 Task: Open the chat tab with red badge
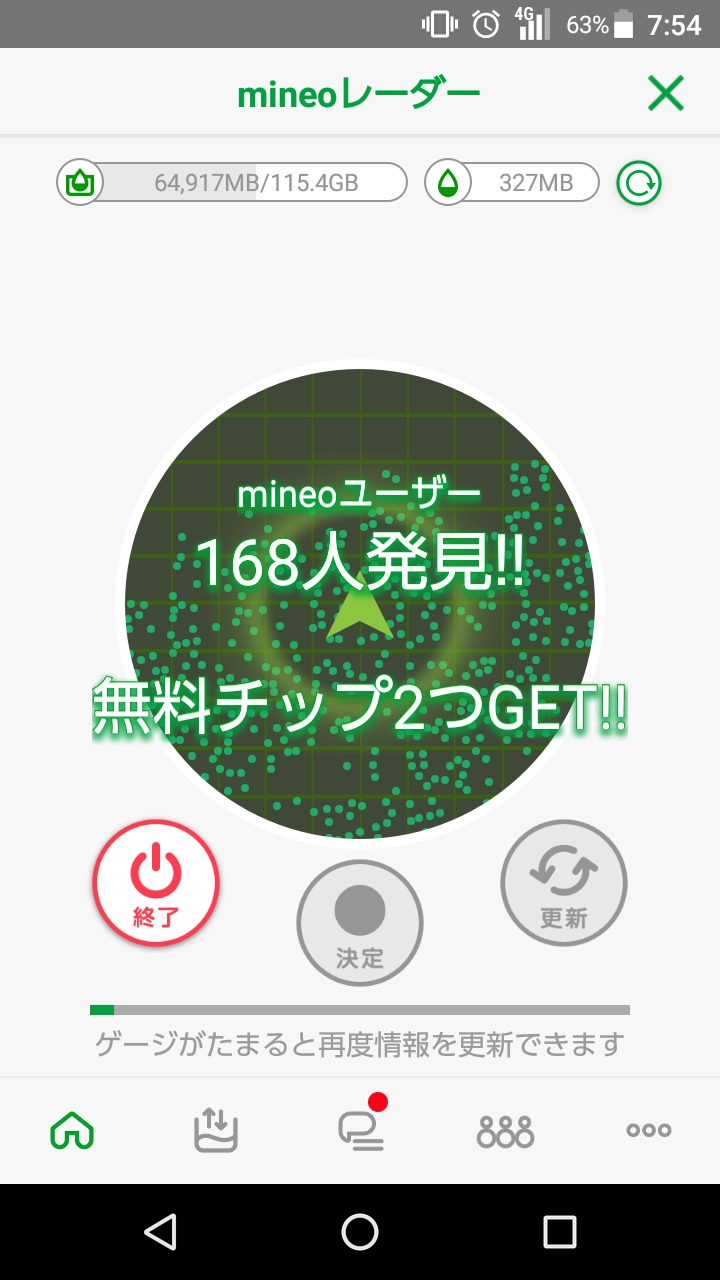pyautogui.click(x=360, y=1130)
